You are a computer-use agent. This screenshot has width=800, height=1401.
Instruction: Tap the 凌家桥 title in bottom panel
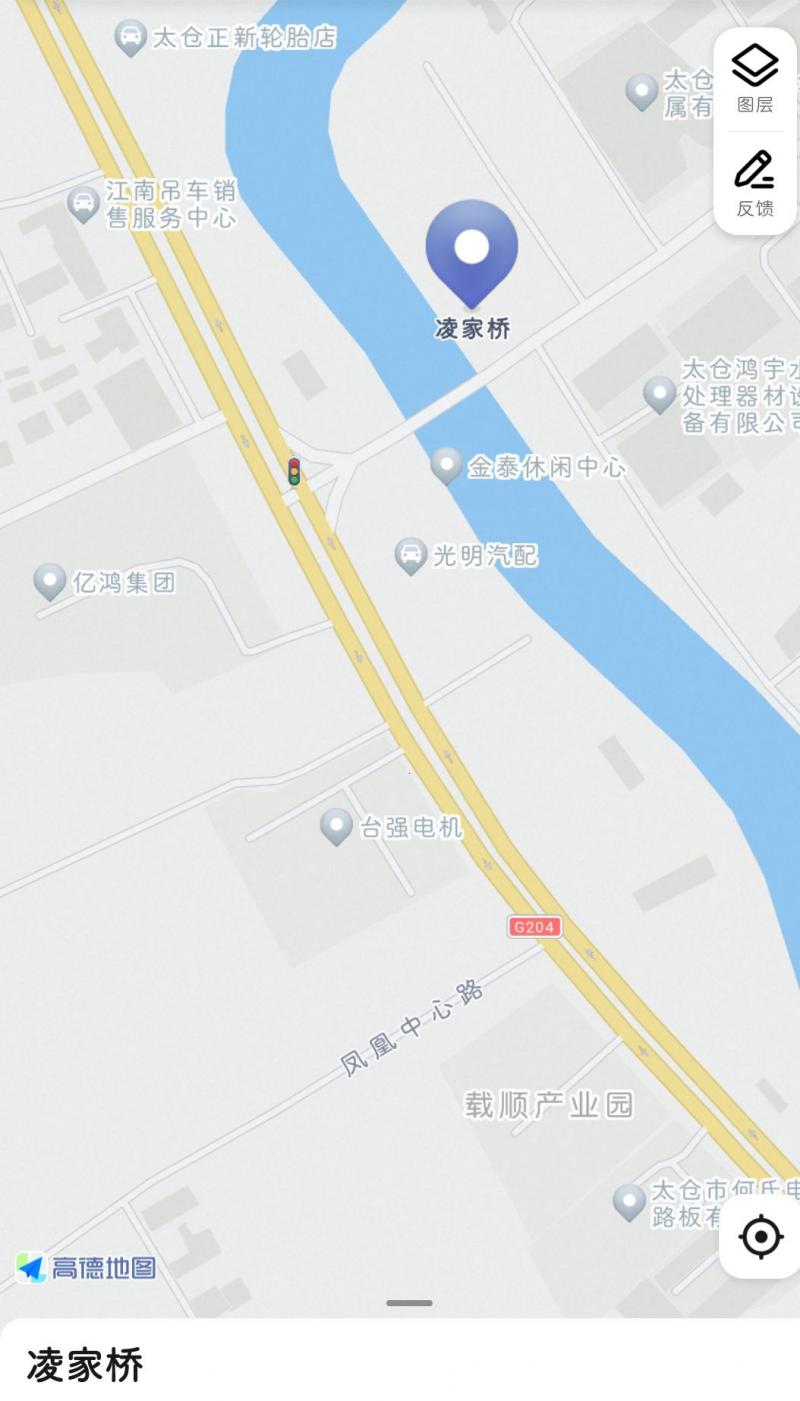pos(84,1363)
